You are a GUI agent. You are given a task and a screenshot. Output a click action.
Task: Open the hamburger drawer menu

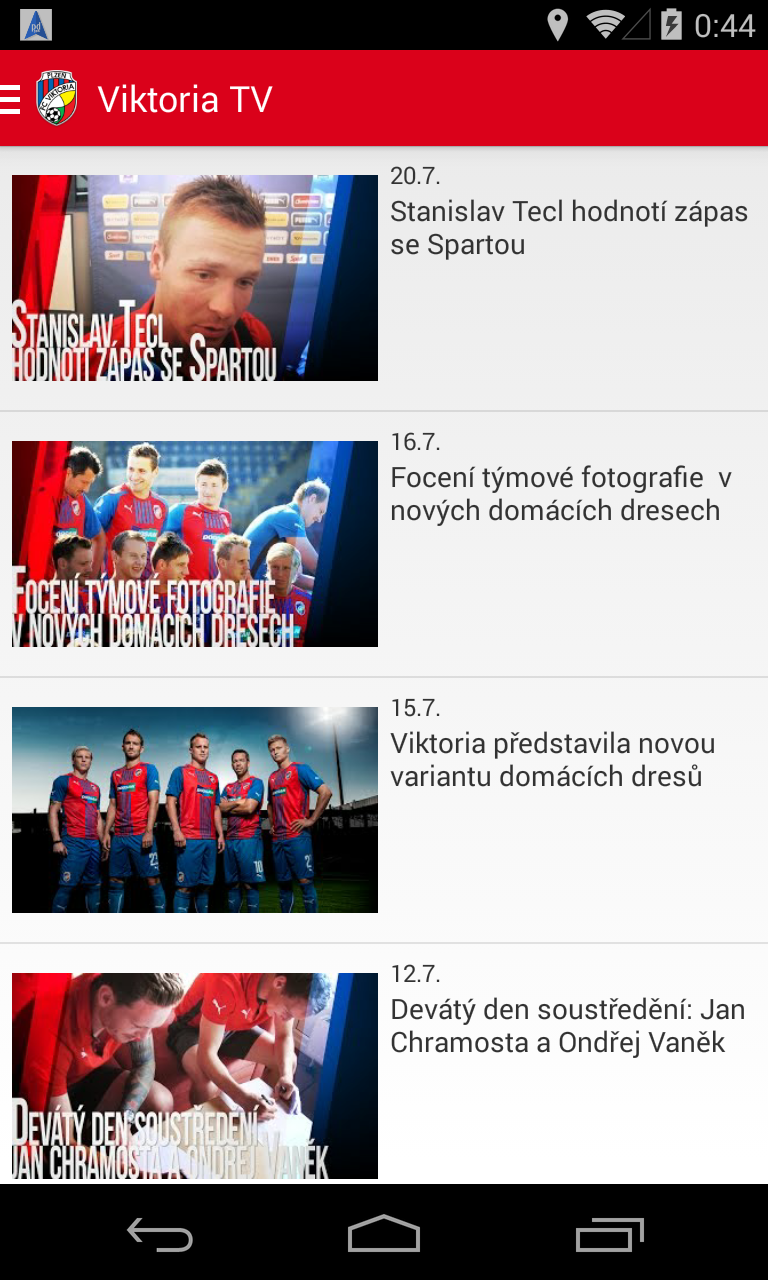coord(12,99)
